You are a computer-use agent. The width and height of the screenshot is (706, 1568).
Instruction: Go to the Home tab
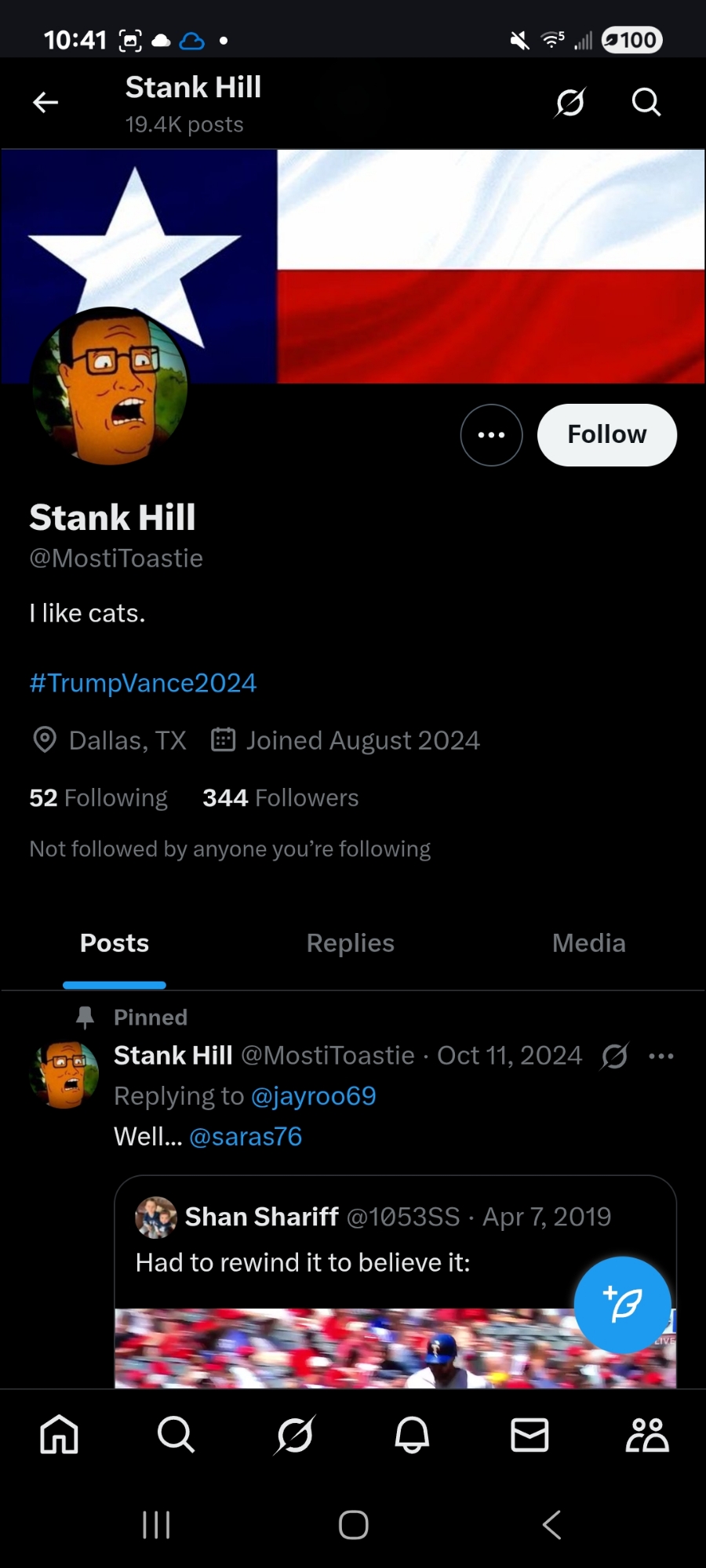60,1436
